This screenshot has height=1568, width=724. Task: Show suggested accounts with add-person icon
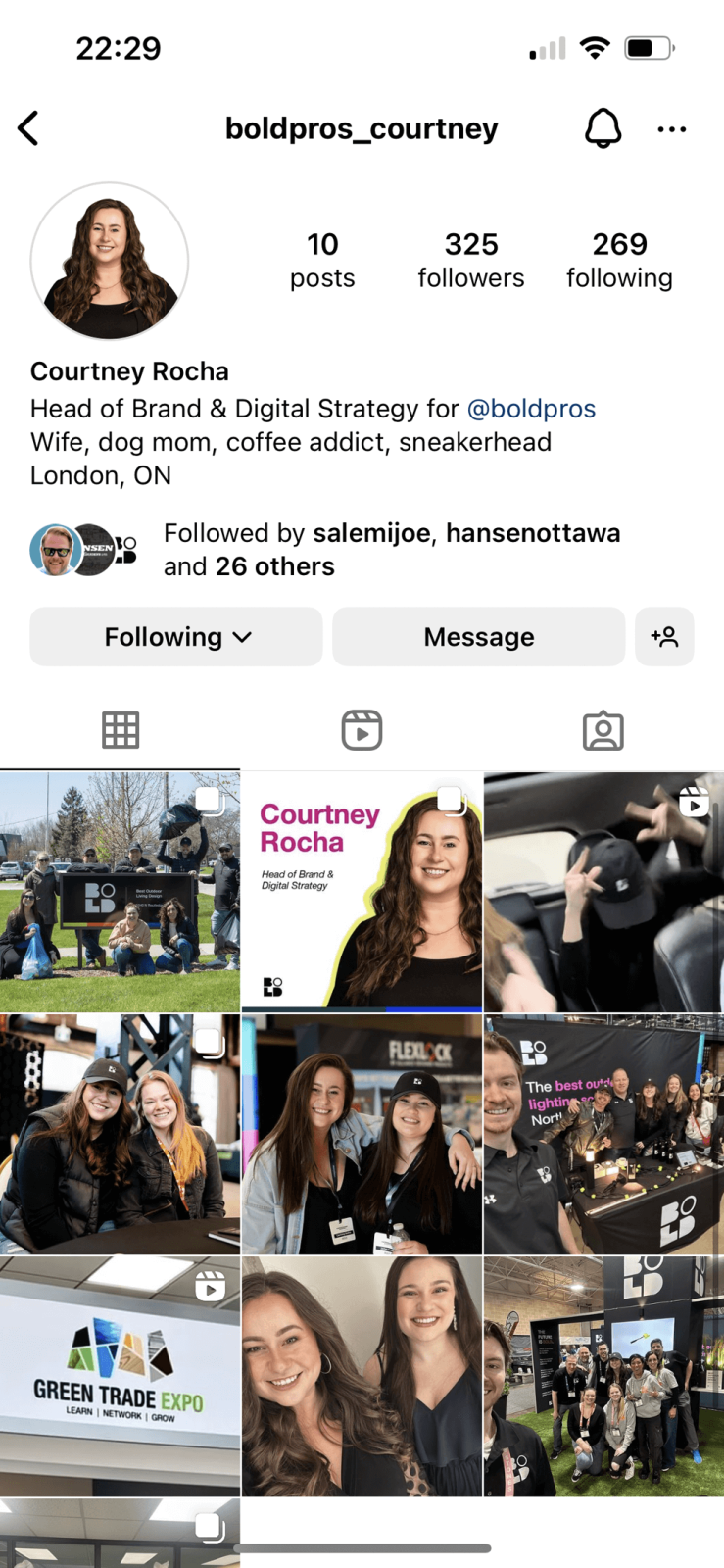664,637
